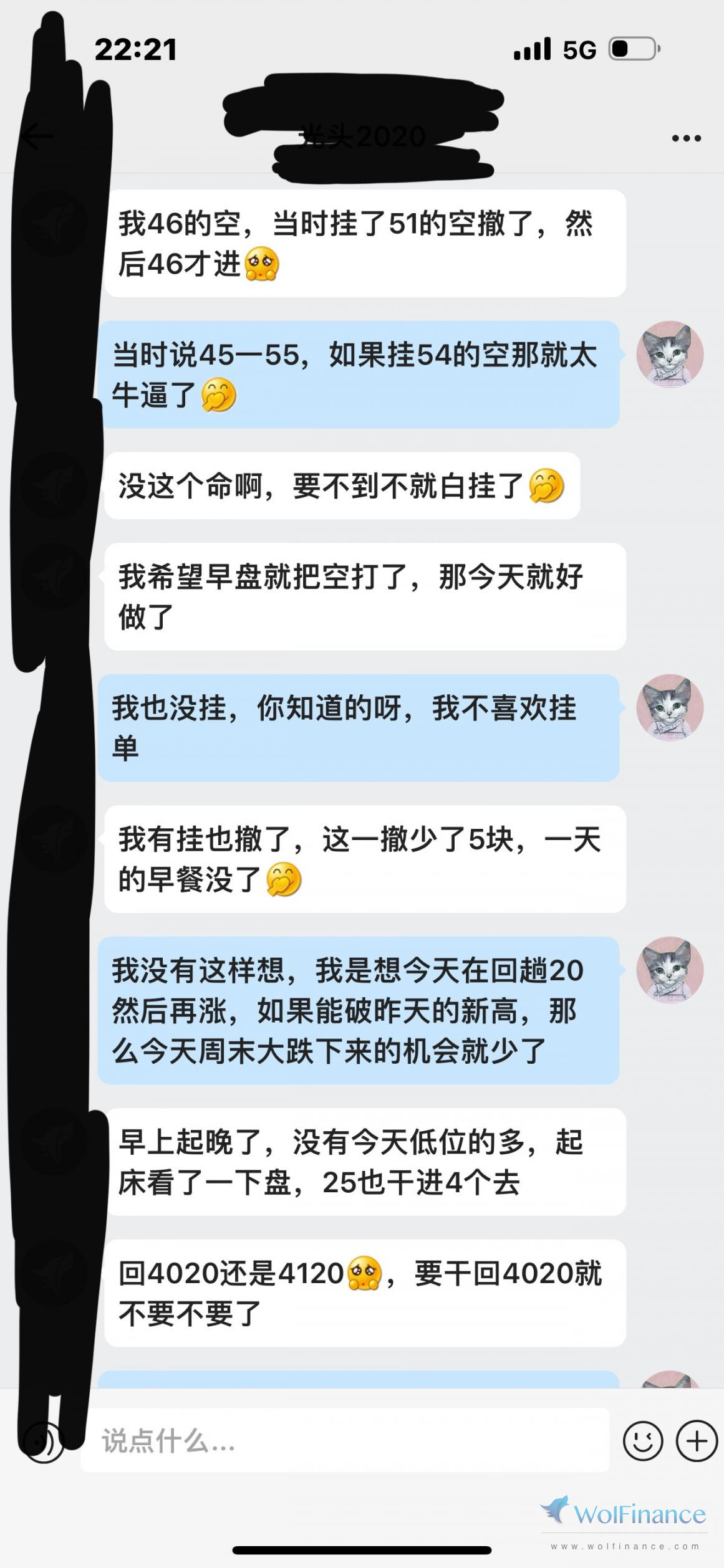Open cat avatar beside 当时说45一55 message
Screen dimensions: 724x1568
click(x=670, y=354)
